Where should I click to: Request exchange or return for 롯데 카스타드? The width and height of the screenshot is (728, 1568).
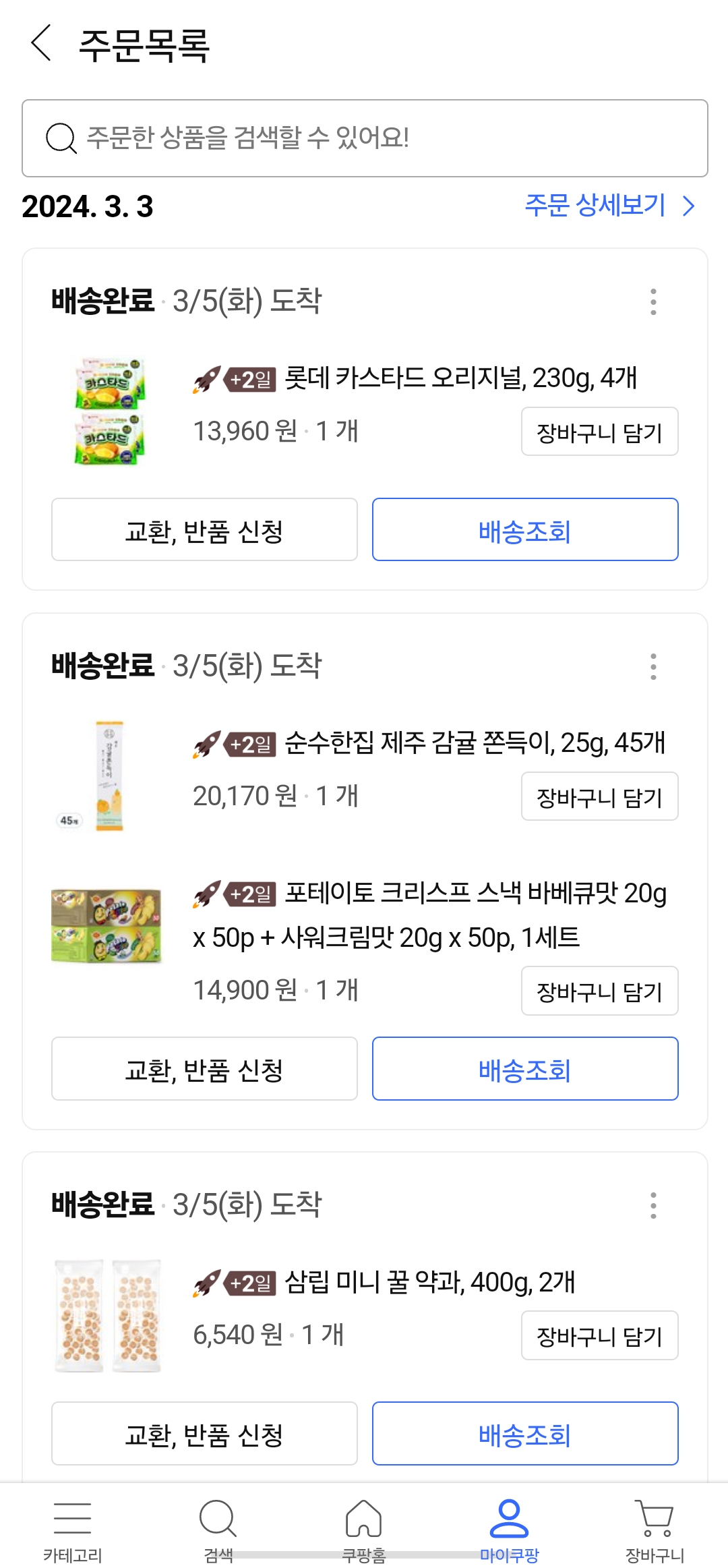[204, 530]
